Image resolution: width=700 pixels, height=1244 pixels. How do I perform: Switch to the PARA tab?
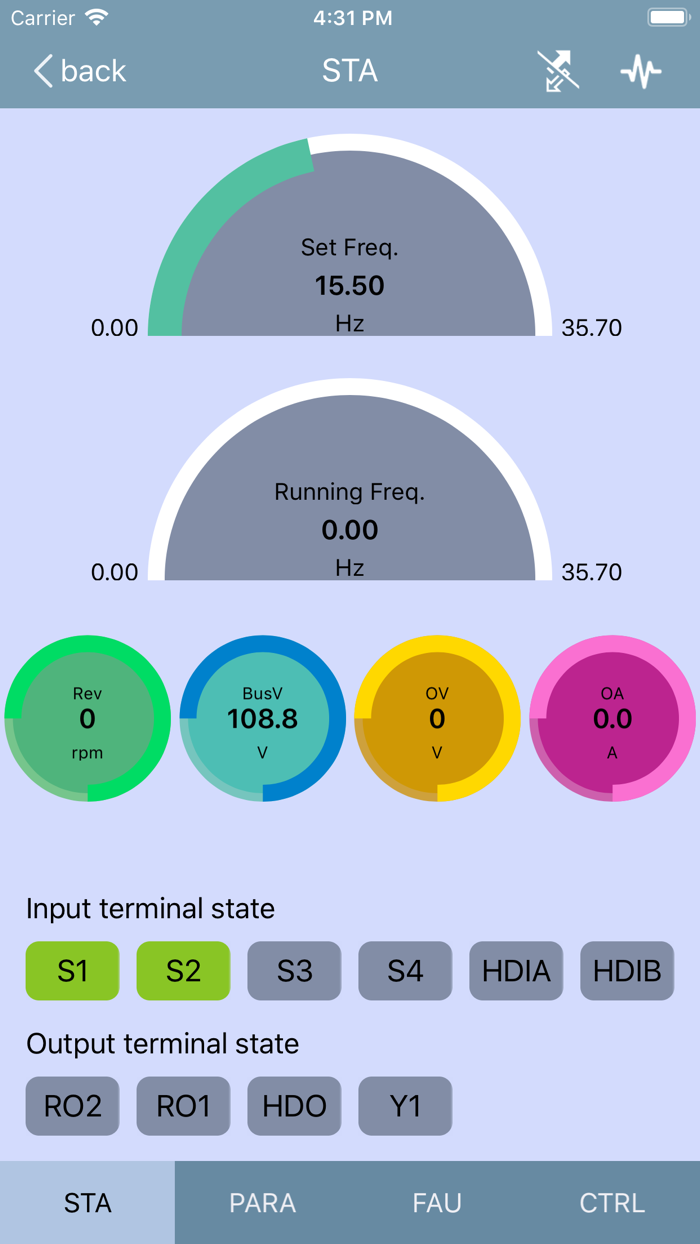click(x=262, y=1202)
